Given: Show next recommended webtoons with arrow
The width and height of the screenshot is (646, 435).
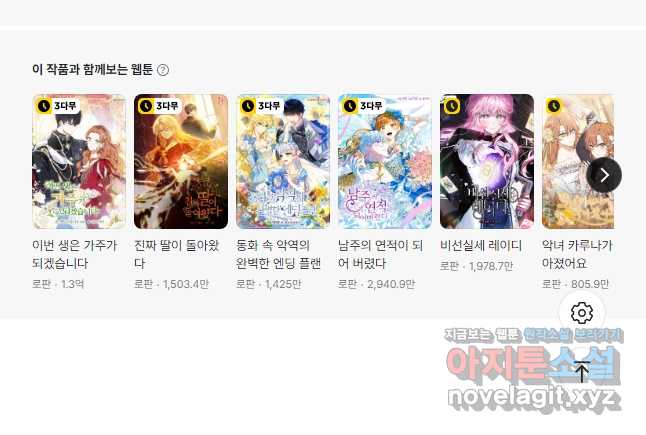Looking at the screenshot, I should pos(604,174).
